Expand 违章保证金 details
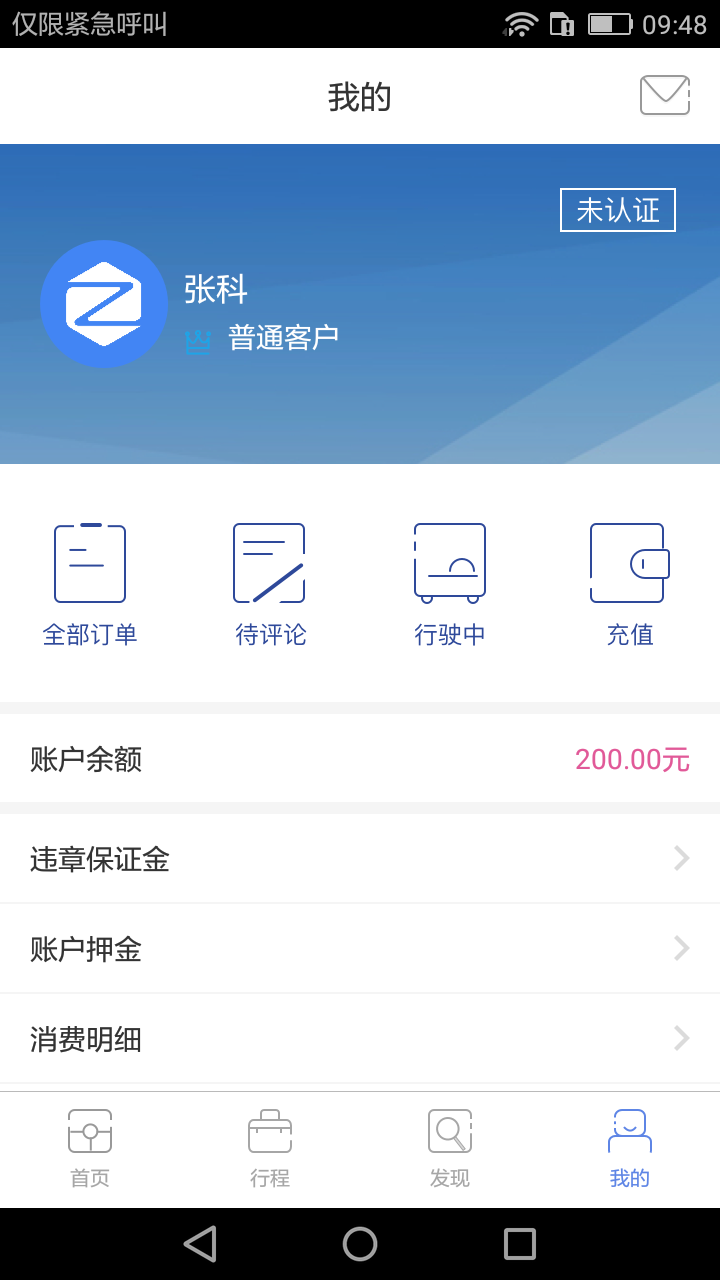The image size is (720, 1280). point(360,858)
